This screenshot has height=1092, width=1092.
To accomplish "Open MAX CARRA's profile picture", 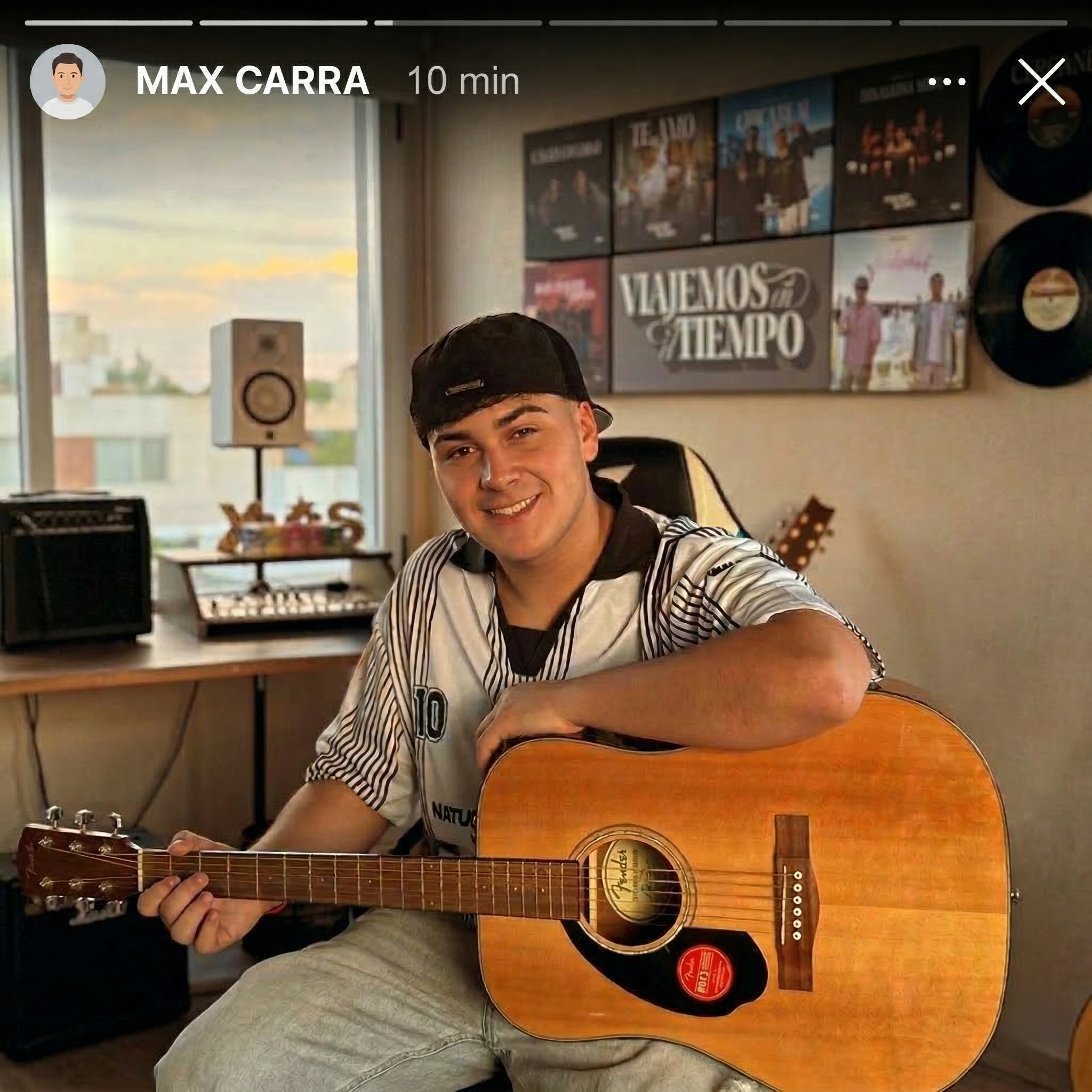I will (67, 82).
